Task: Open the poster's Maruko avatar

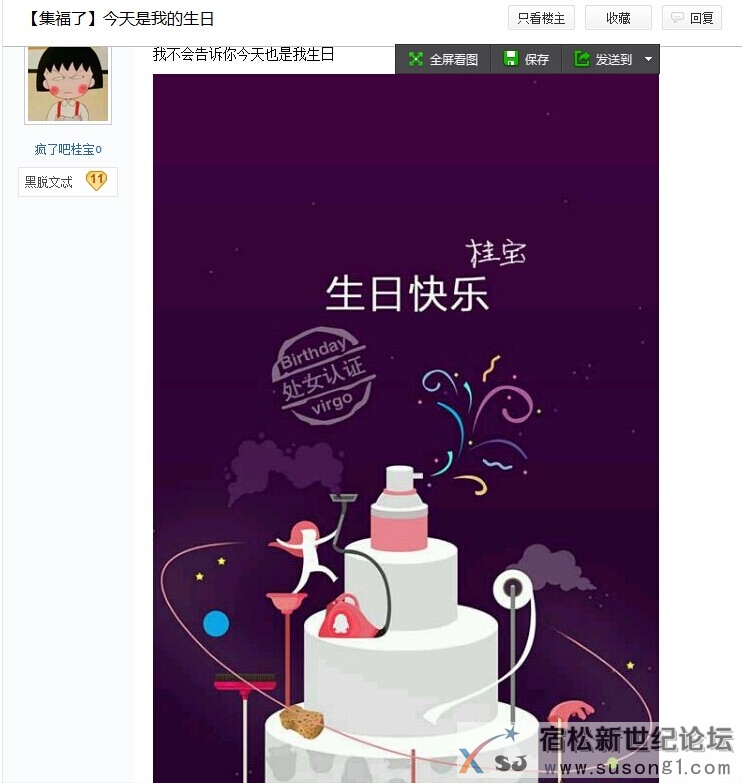Action: (x=68, y=84)
